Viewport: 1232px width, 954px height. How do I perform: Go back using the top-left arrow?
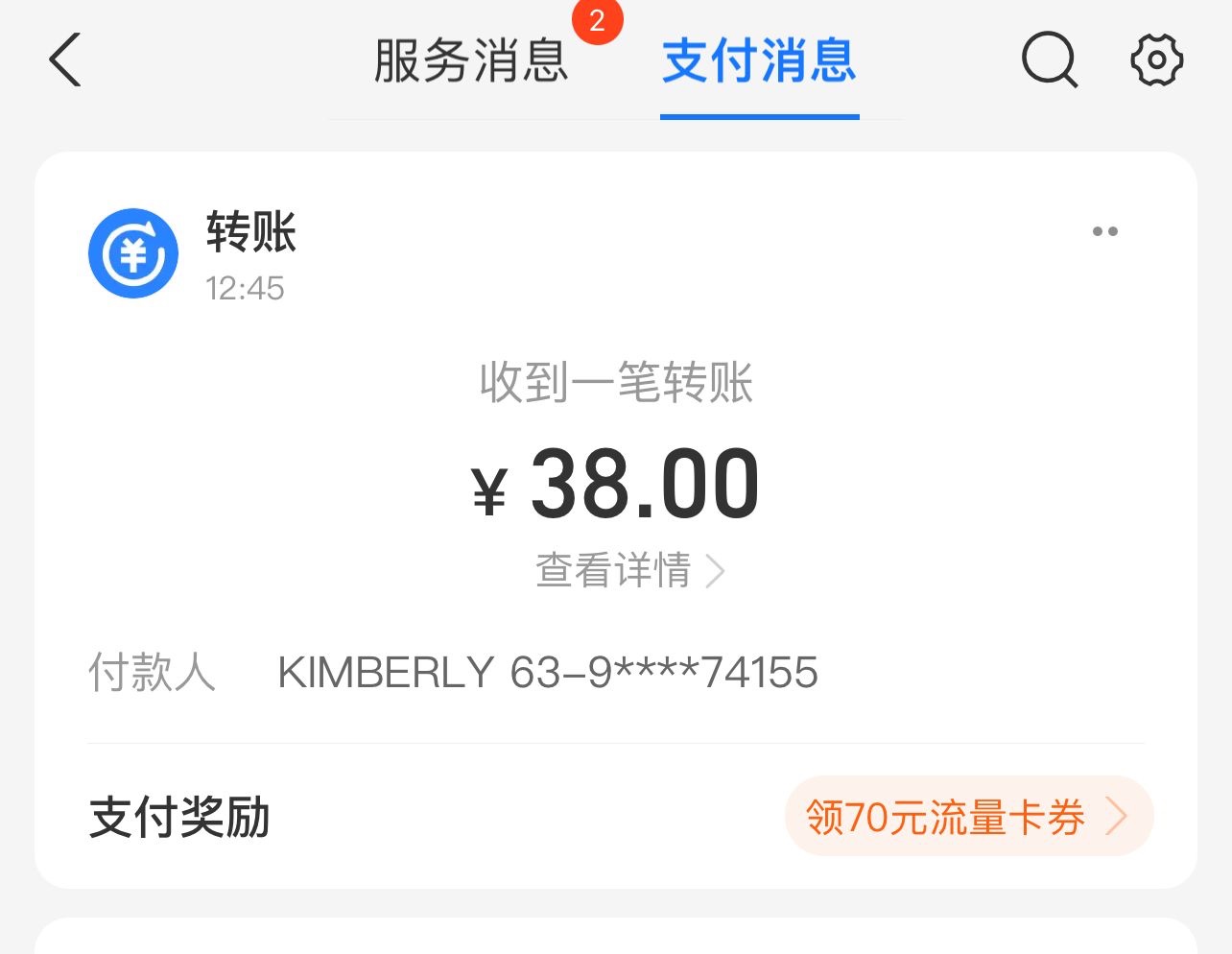pos(65,60)
